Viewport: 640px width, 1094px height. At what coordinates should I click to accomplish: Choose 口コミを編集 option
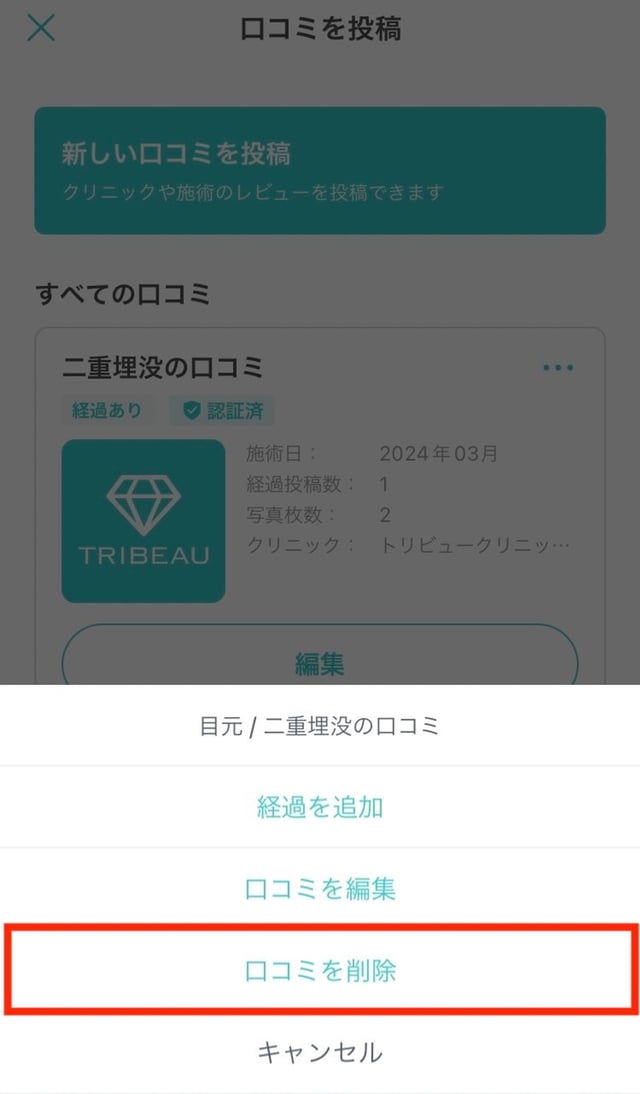tap(320, 888)
